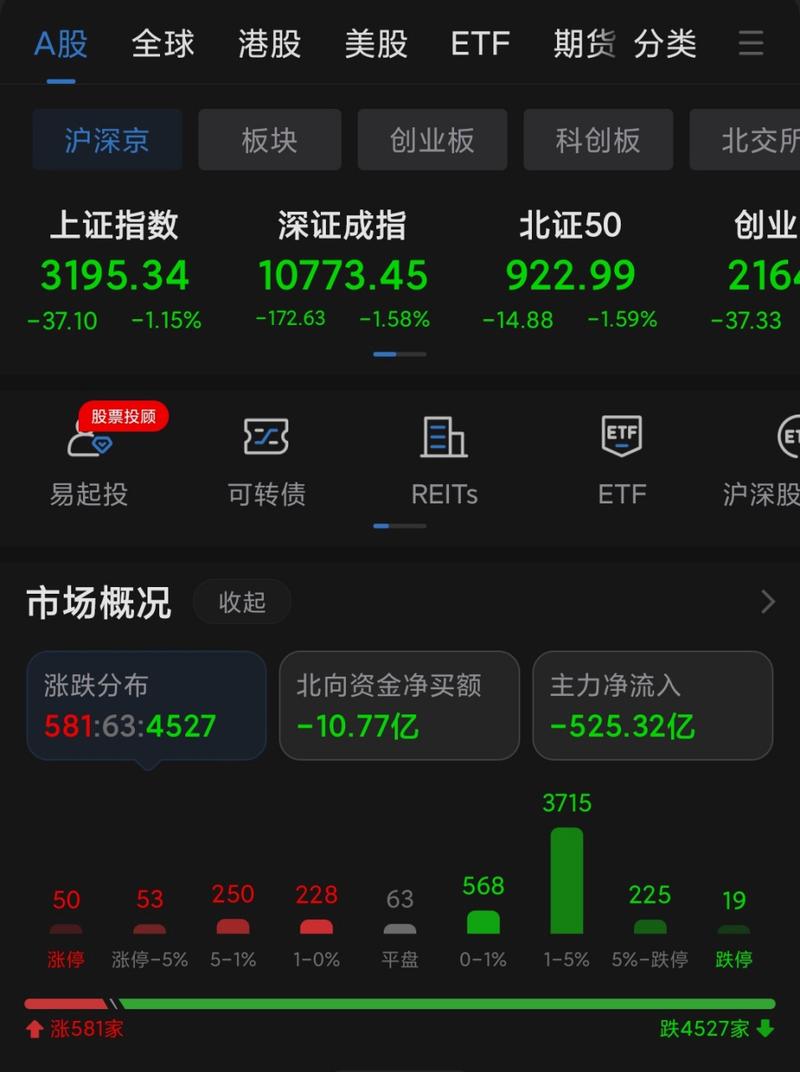The height and width of the screenshot is (1072, 800).
Task: Collapse market overview with 收起
Action: click(242, 602)
